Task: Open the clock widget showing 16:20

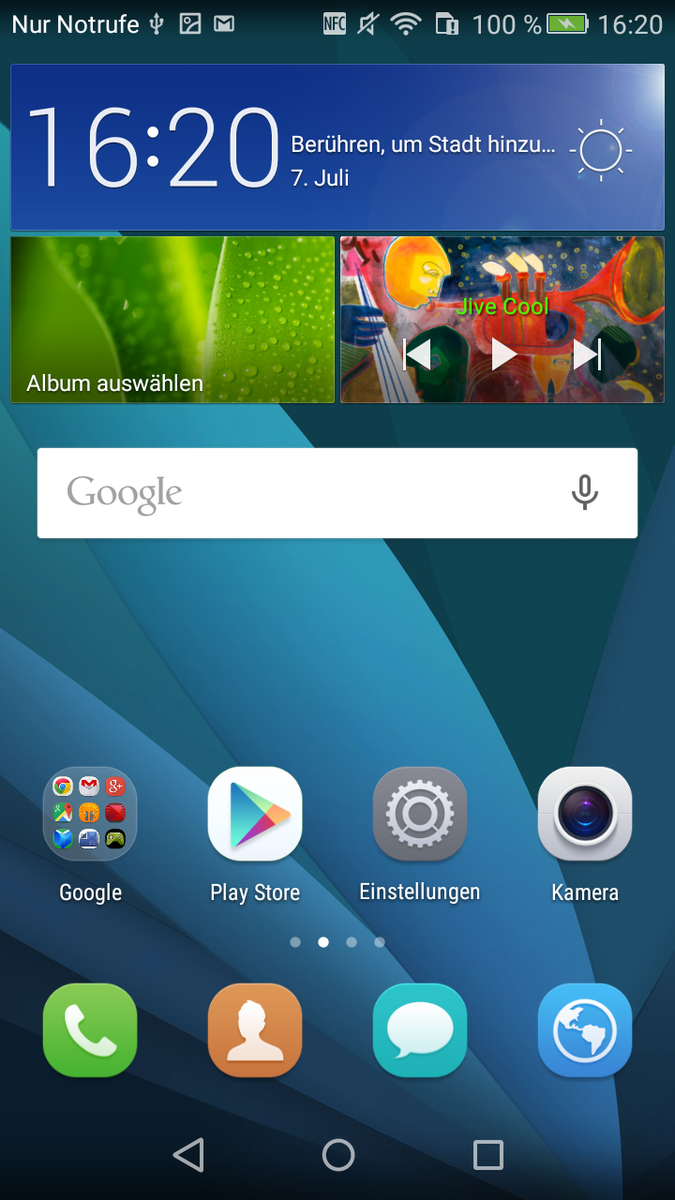Action: (152, 147)
